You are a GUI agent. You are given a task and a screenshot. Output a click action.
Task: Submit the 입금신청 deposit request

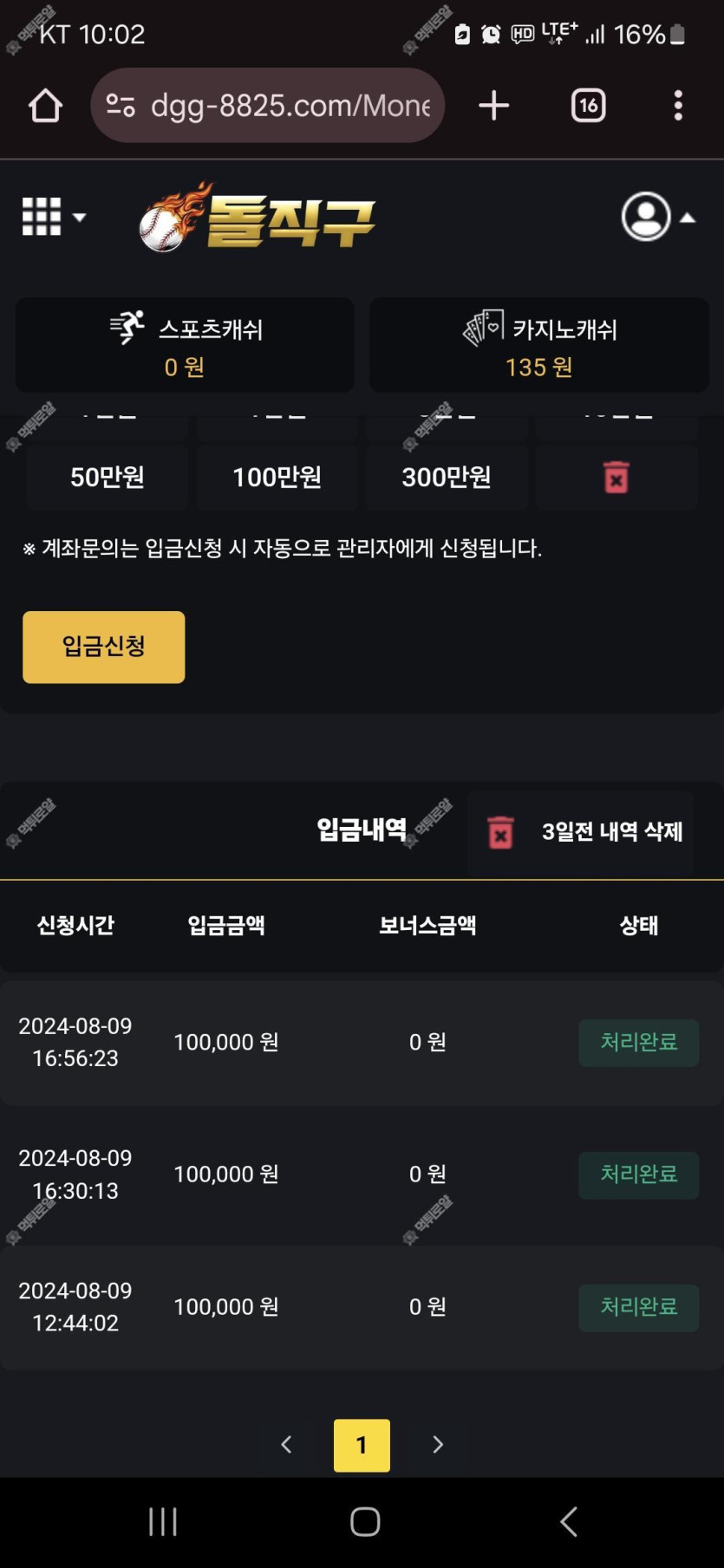pos(104,647)
